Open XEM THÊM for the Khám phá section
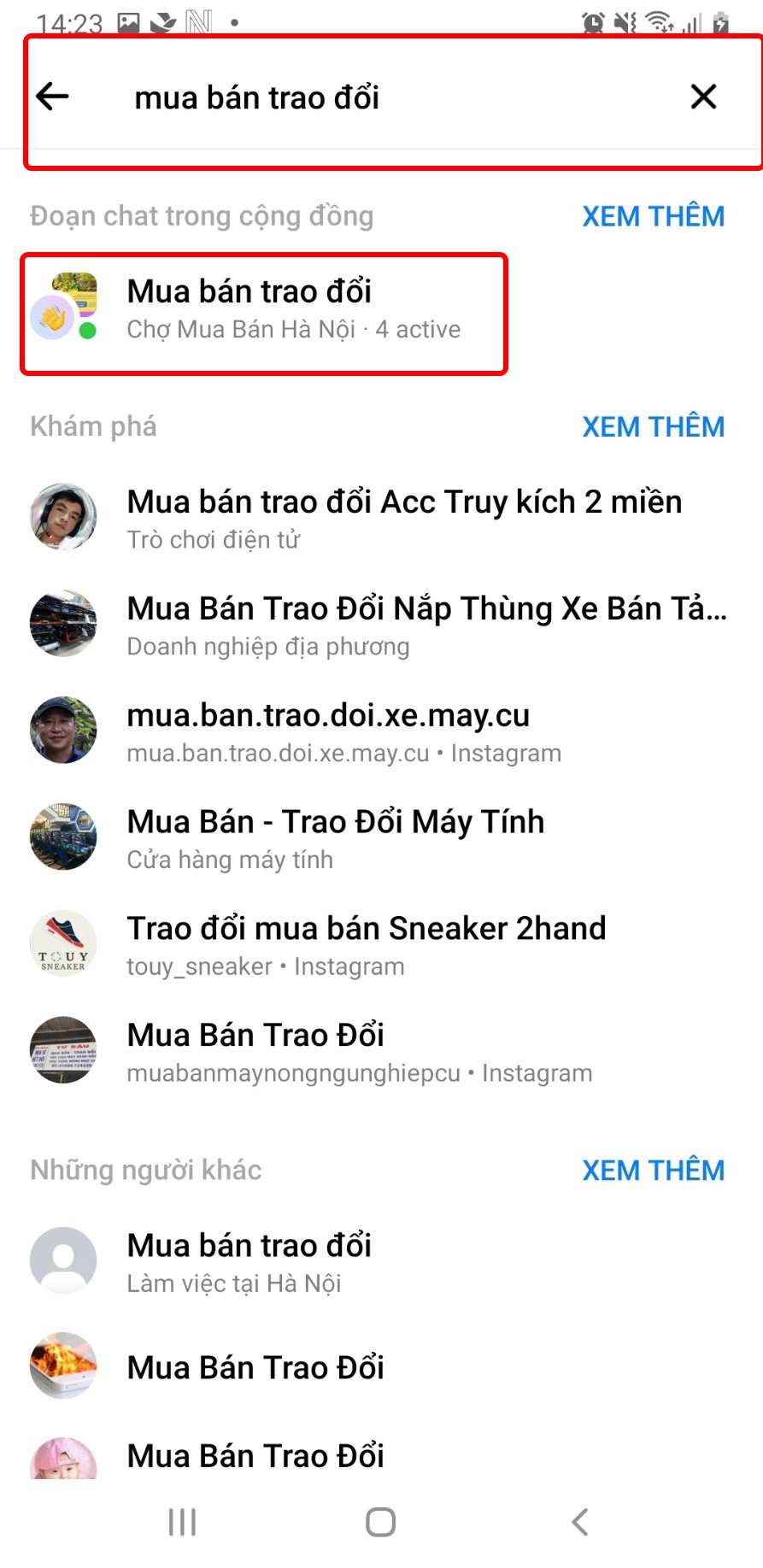 654,426
